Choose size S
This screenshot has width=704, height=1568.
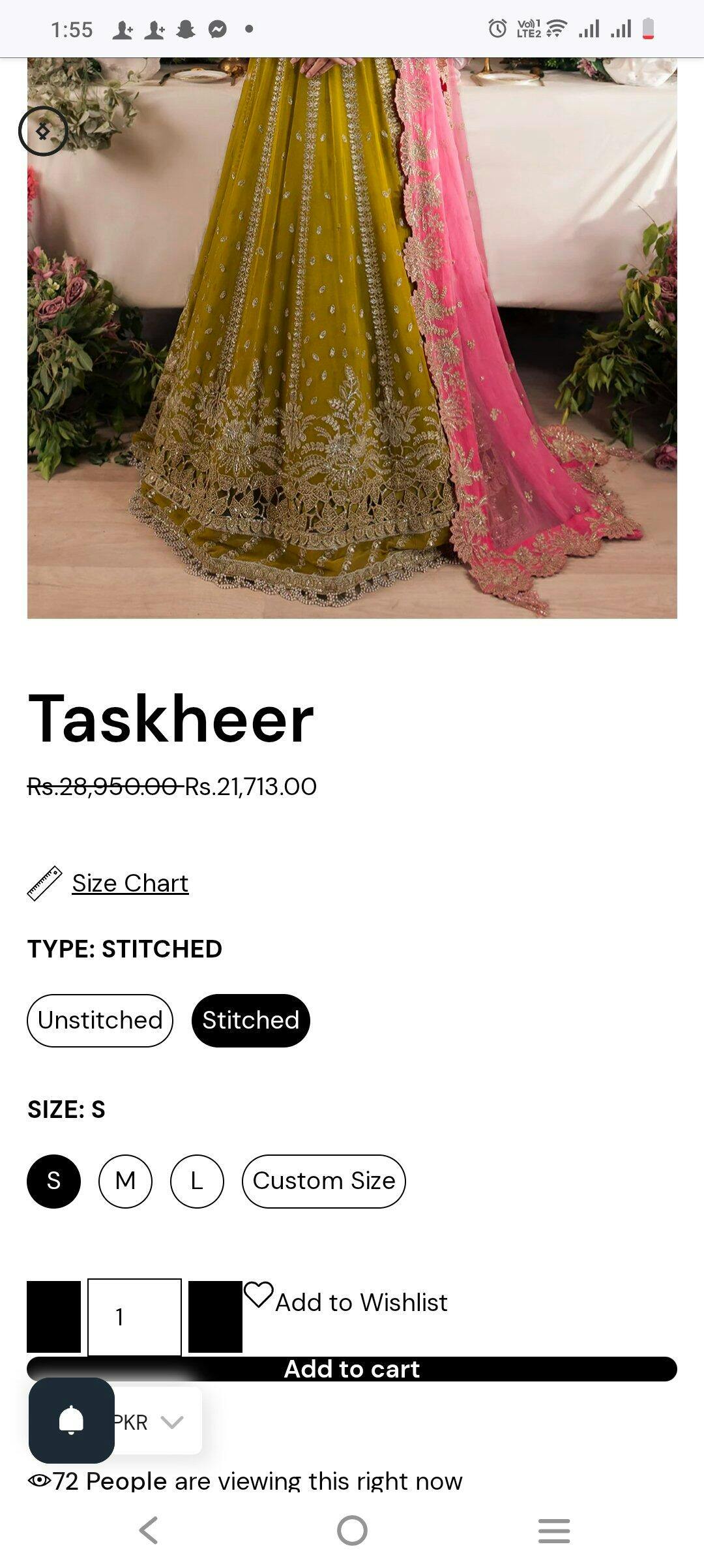53,1181
